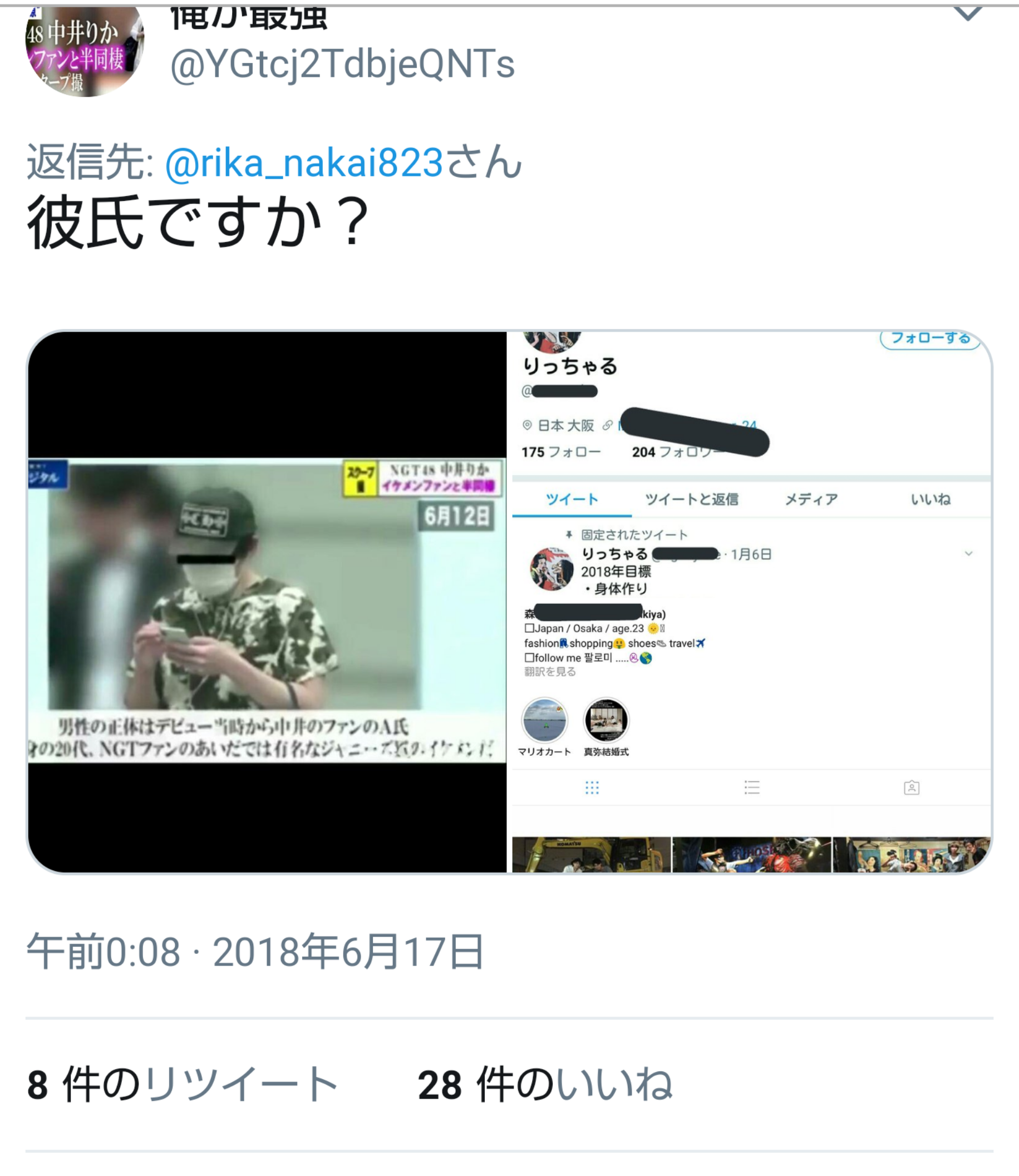Open the attached image in the tweet
Image resolution: width=1019 pixels, height=1176 pixels.
[509, 602]
